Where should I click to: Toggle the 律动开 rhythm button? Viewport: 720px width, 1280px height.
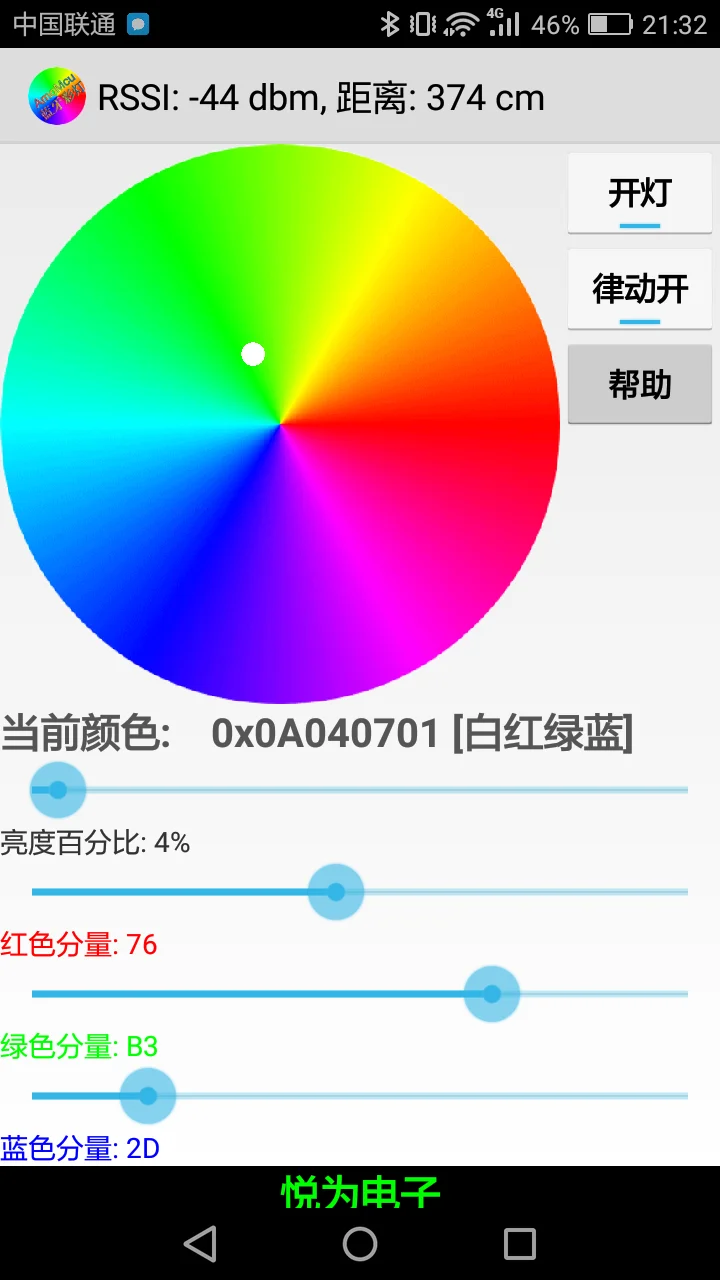(x=640, y=289)
